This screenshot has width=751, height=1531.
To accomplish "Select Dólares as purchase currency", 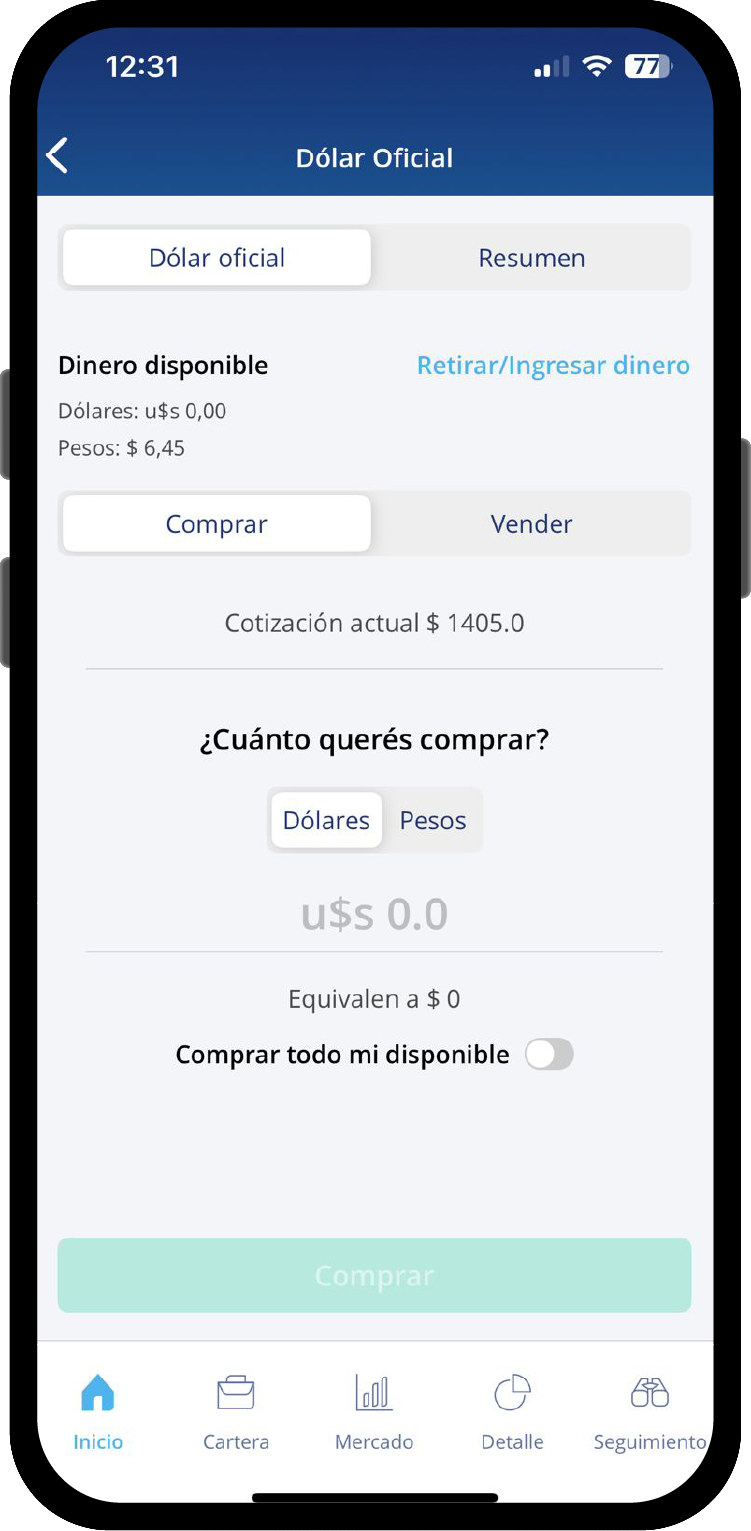I will [326, 821].
